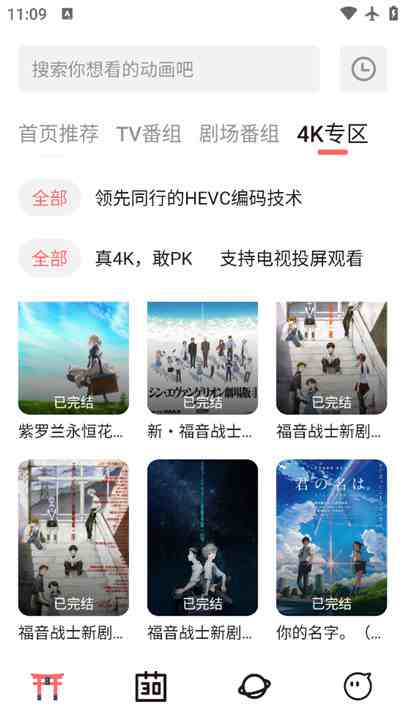Tap the anime search box

(169, 69)
